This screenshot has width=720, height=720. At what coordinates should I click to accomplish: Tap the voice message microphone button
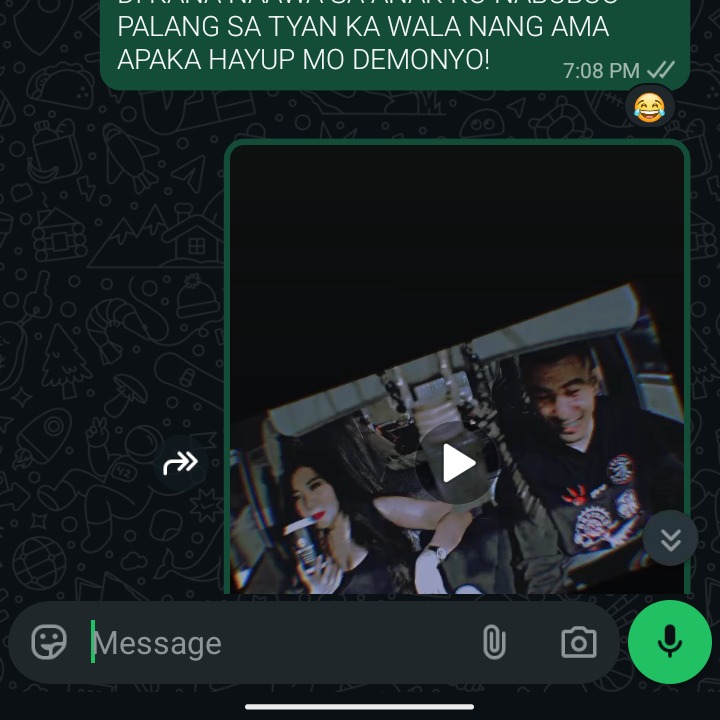click(669, 642)
